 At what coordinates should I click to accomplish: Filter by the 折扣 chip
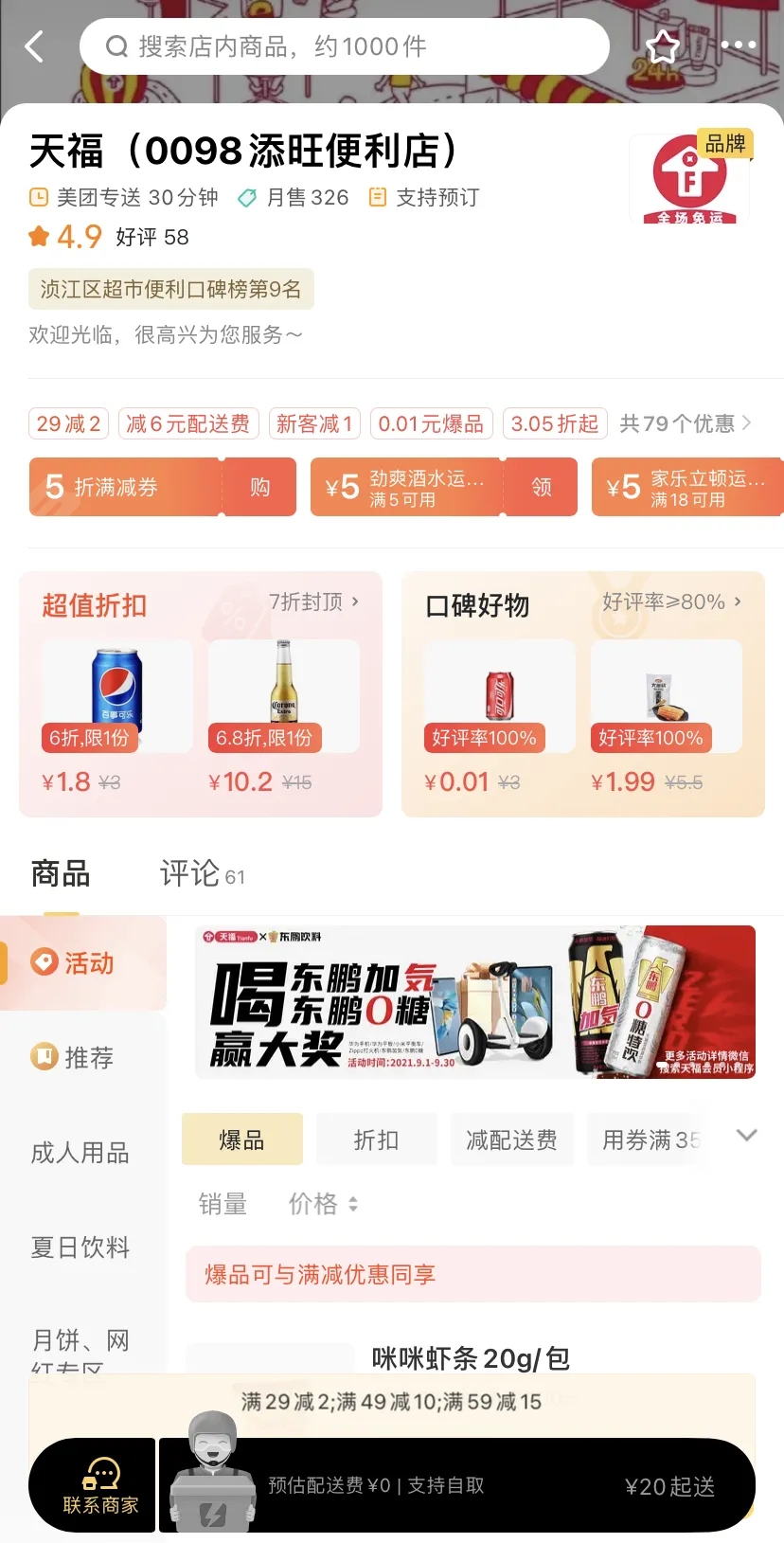[376, 1139]
